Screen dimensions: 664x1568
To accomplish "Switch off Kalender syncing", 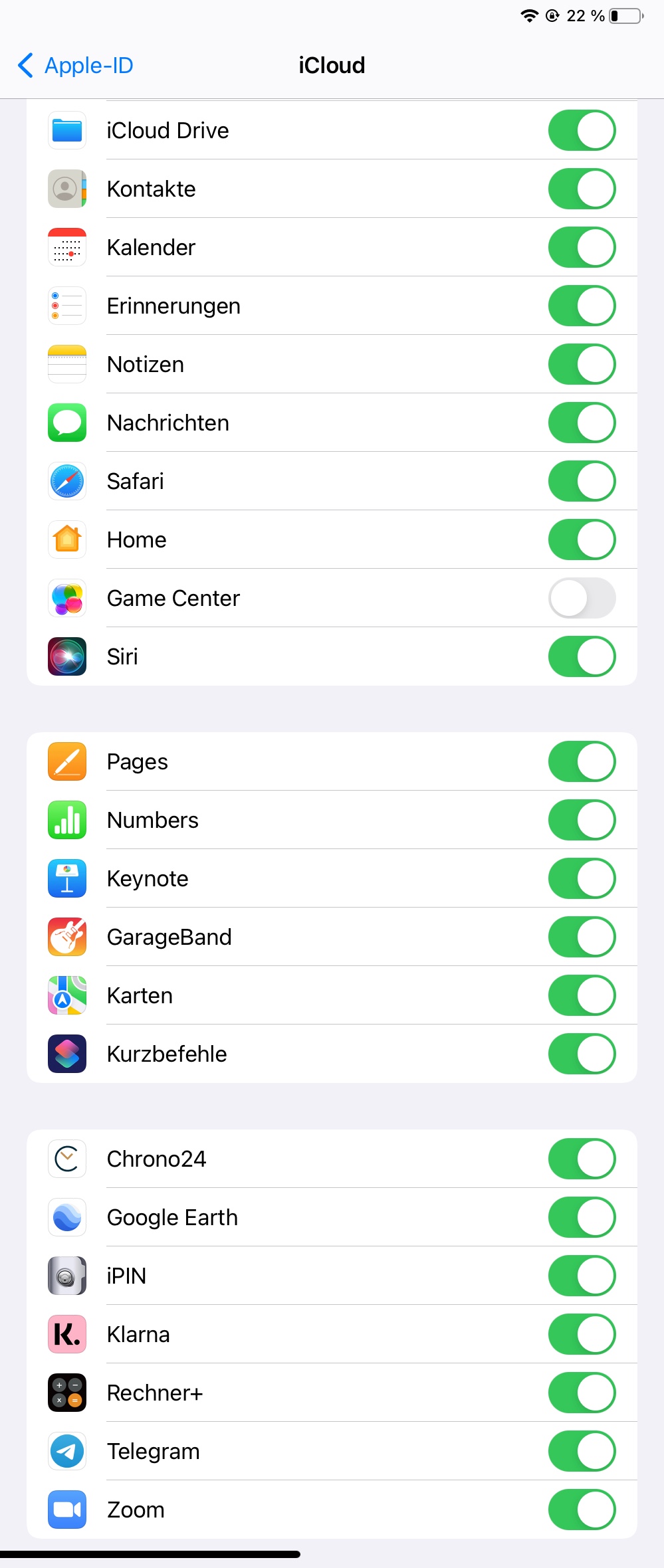I will coord(582,247).
